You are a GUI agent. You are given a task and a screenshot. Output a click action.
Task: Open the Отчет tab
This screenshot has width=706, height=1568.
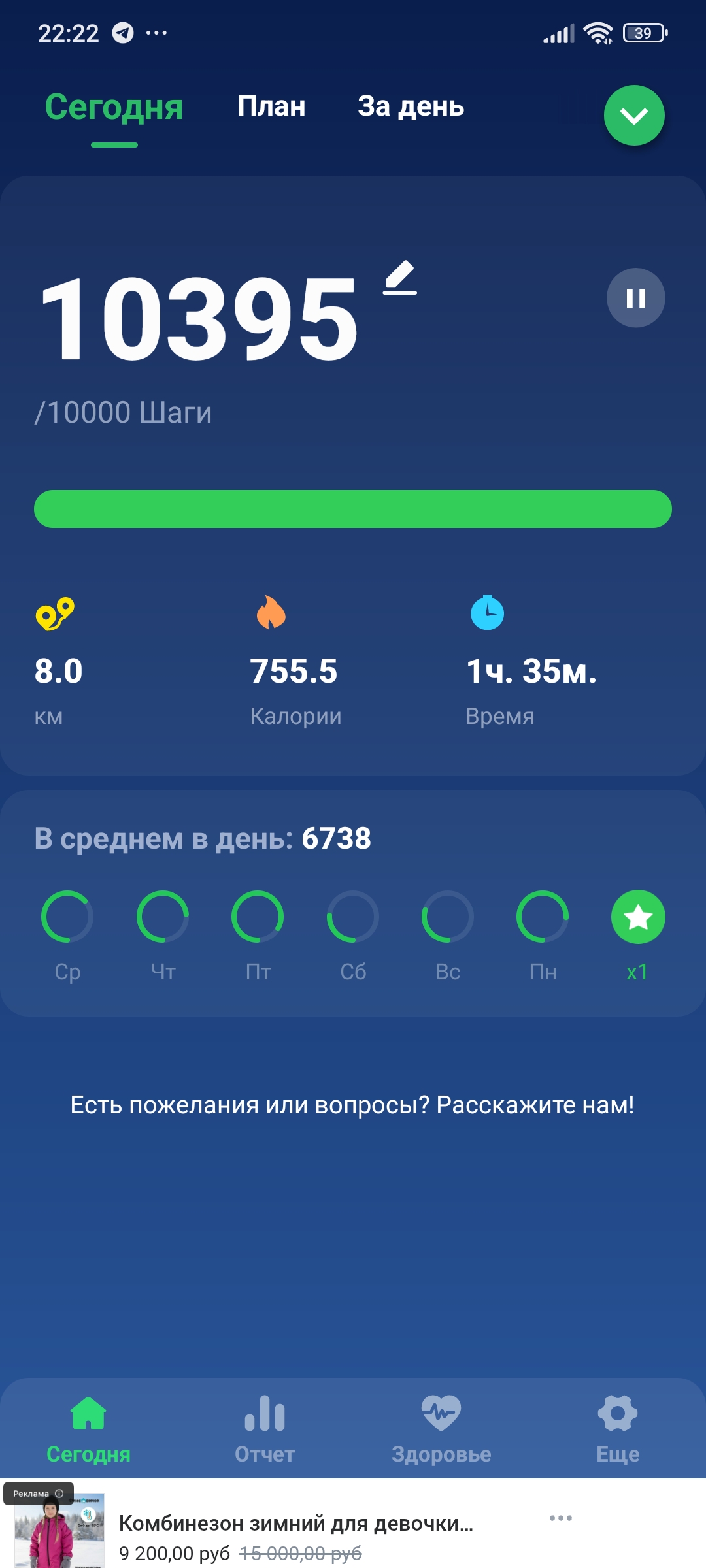tap(265, 1429)
